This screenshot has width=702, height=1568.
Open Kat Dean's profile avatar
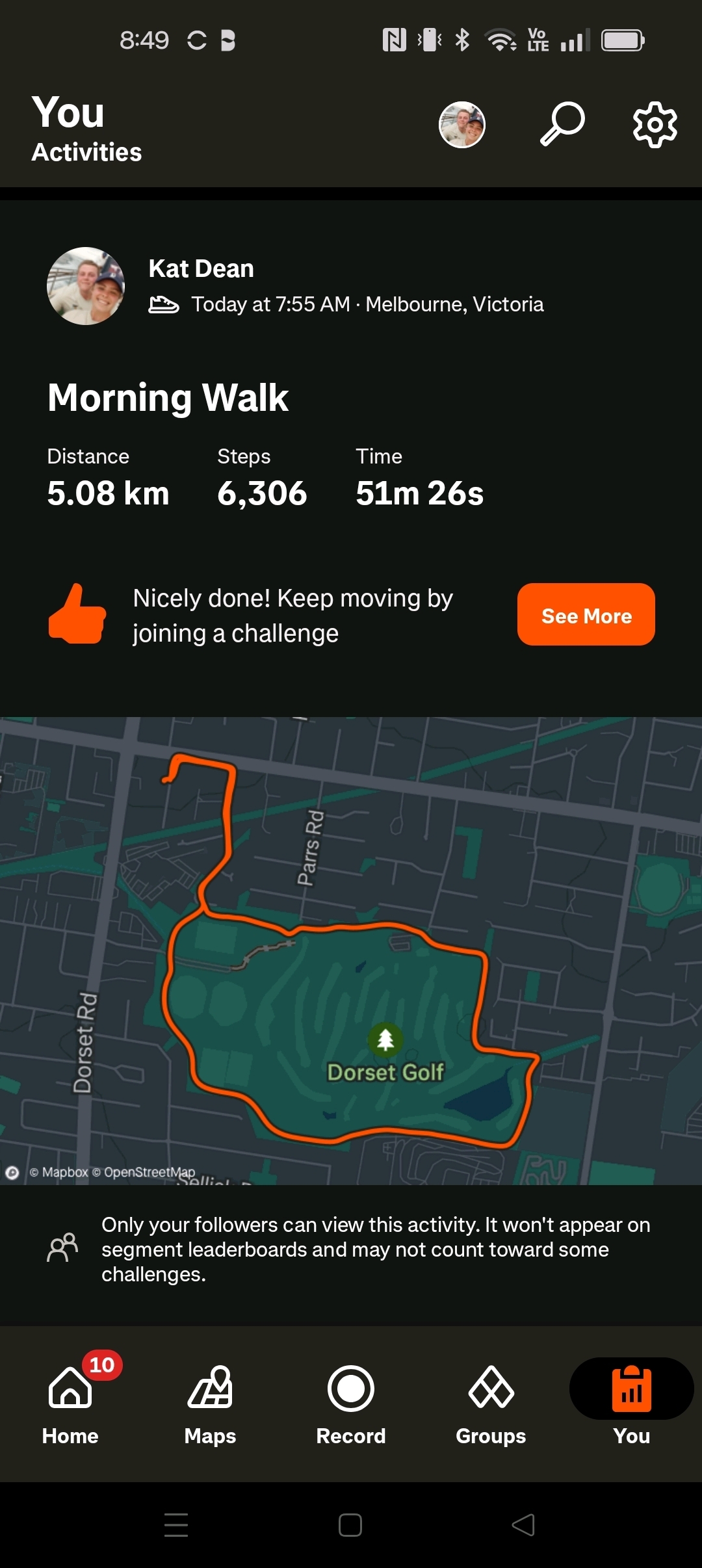(x=86, y=286)
